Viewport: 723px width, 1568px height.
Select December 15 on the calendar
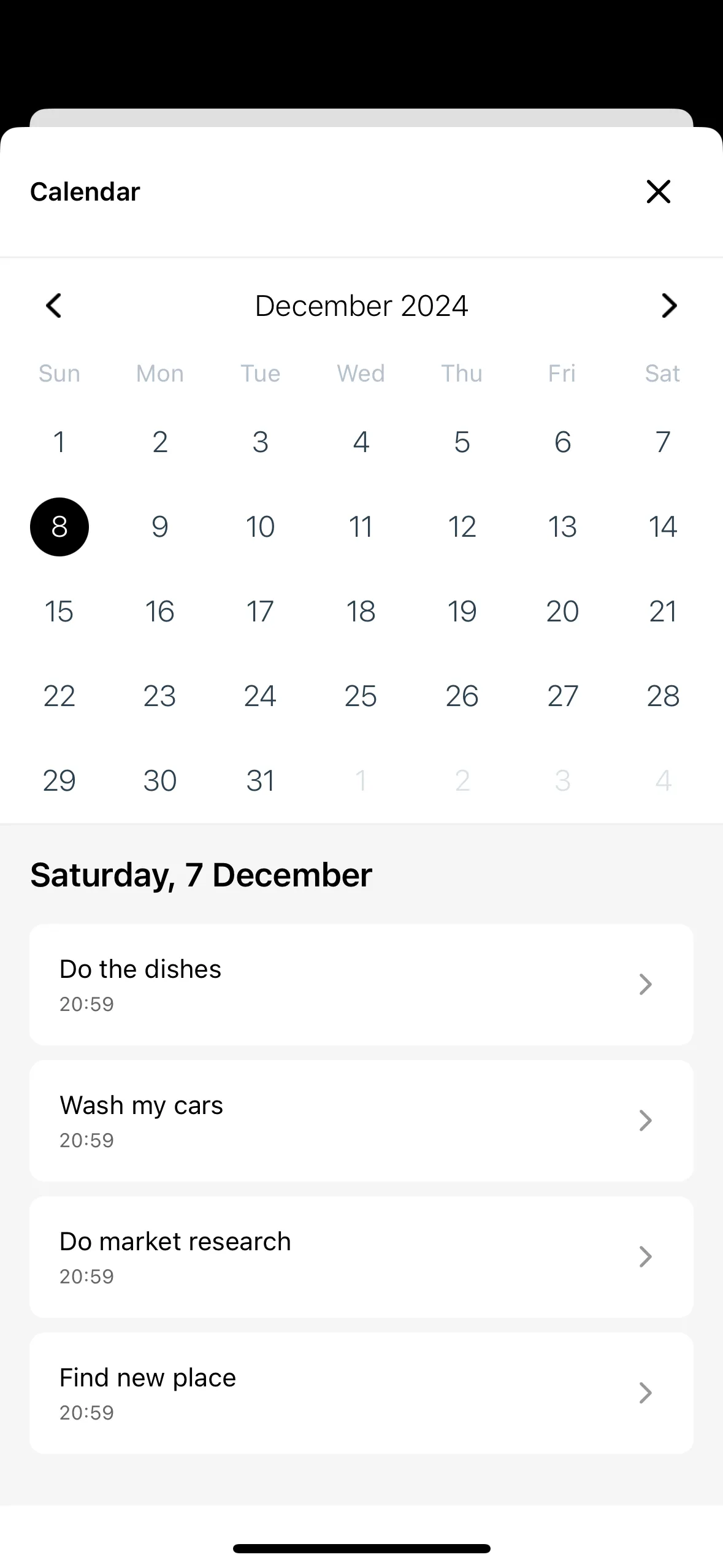(59, 610)
